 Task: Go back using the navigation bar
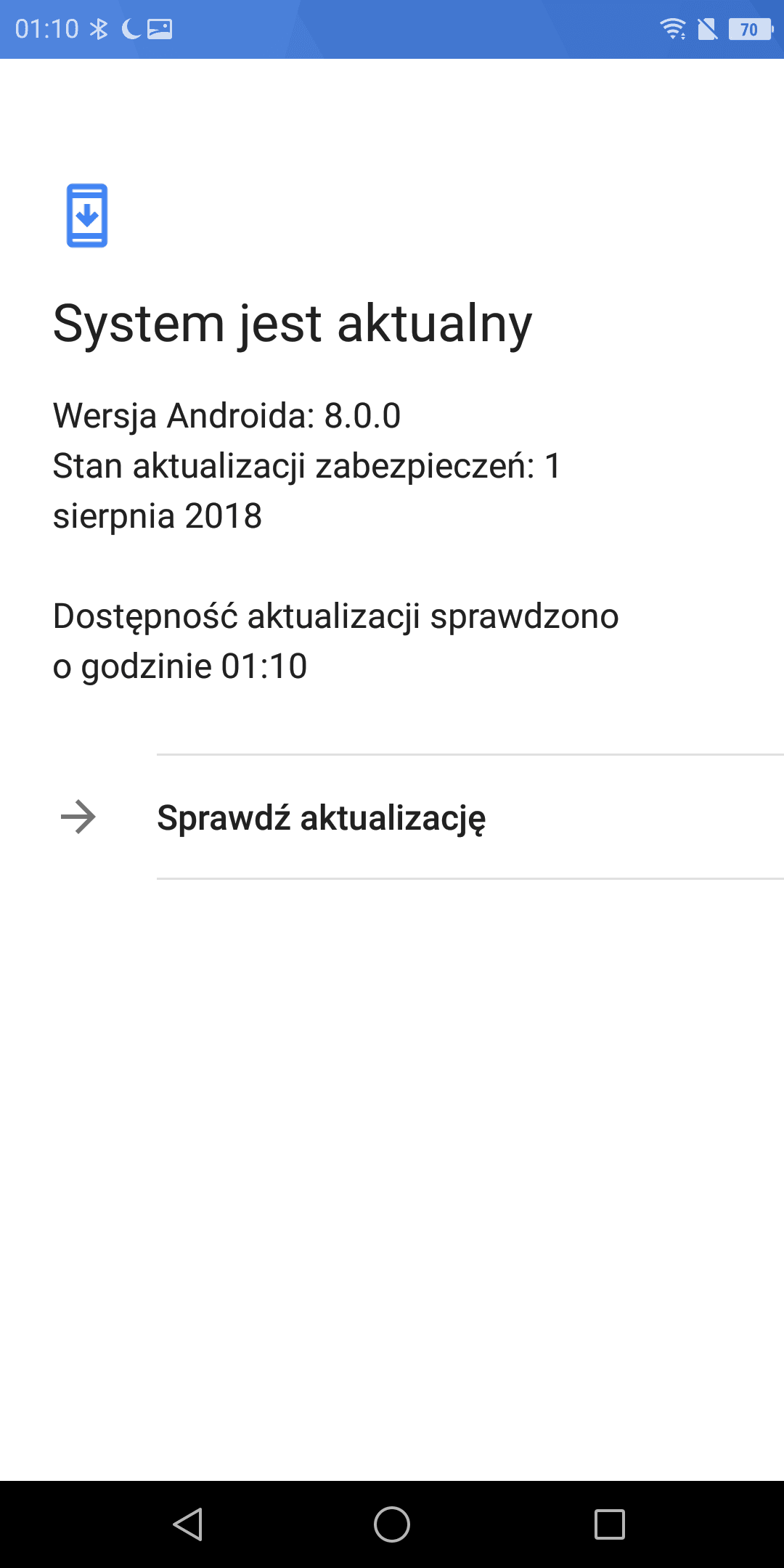click(x=188, y=1524)
